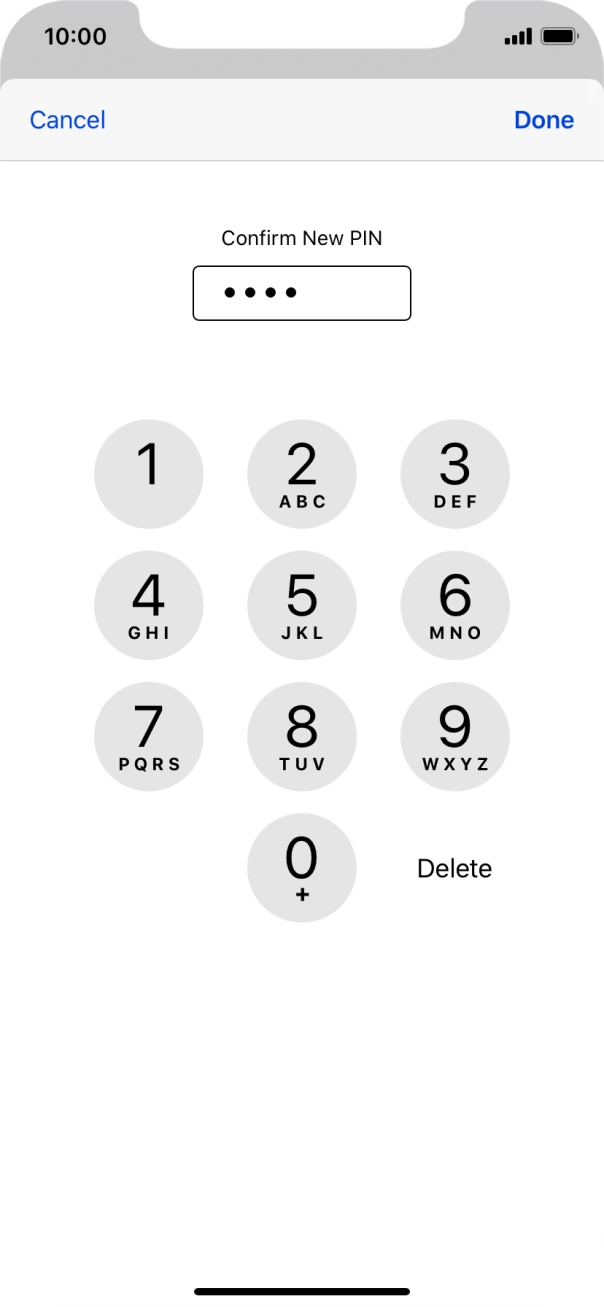Select the 4 GHI key
The height and width of the screenshot is (1307, 604).
(148, 605)
